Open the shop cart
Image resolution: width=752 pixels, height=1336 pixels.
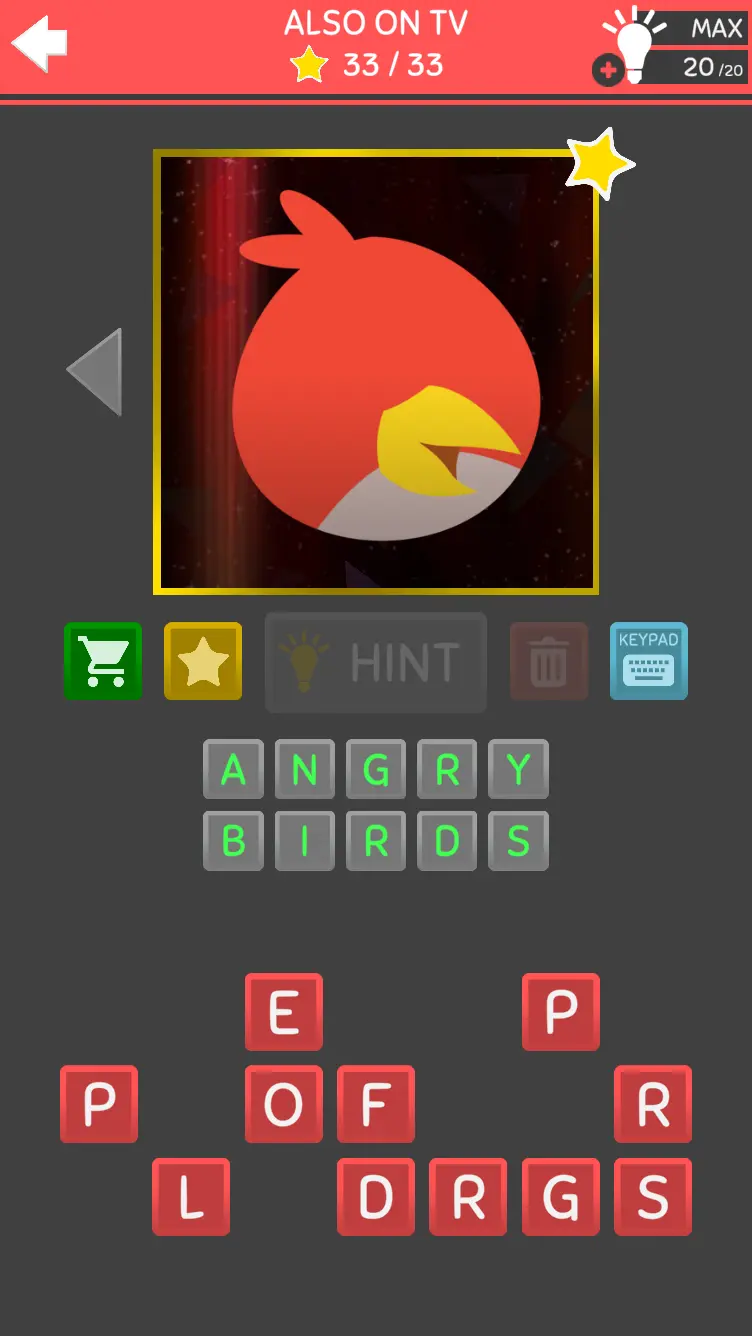pos(103,661)
